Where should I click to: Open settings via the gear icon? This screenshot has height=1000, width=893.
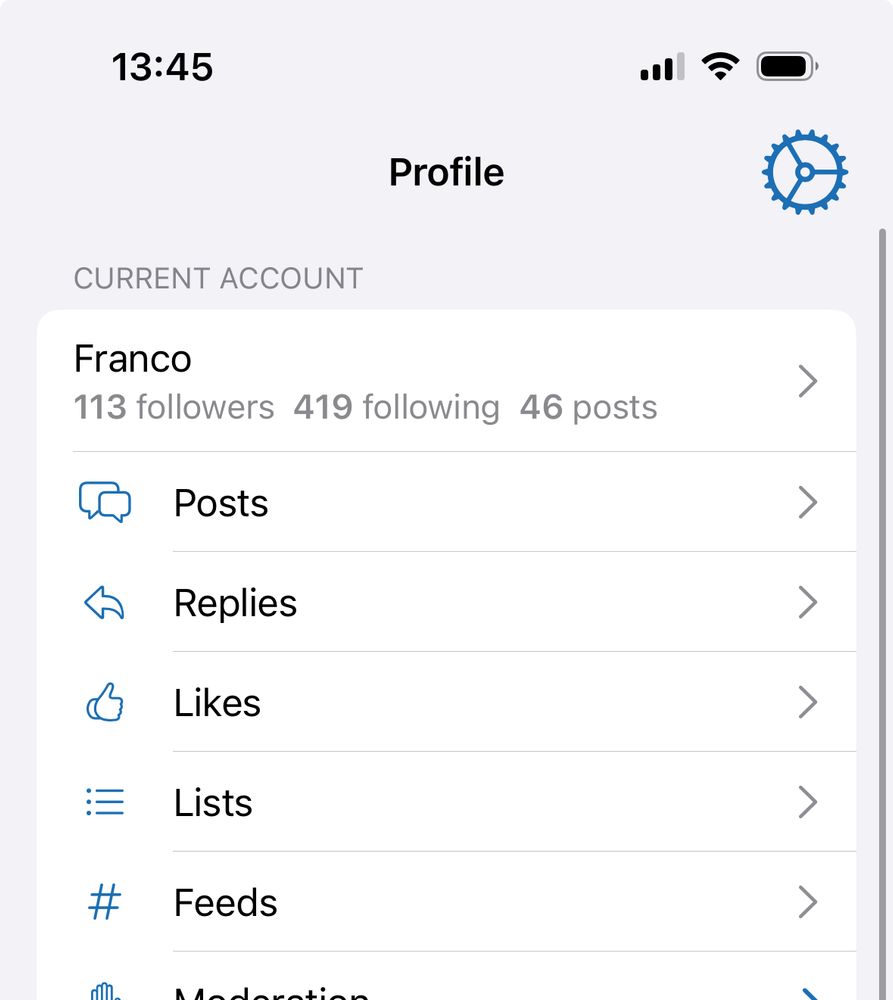tap(804, 172)
